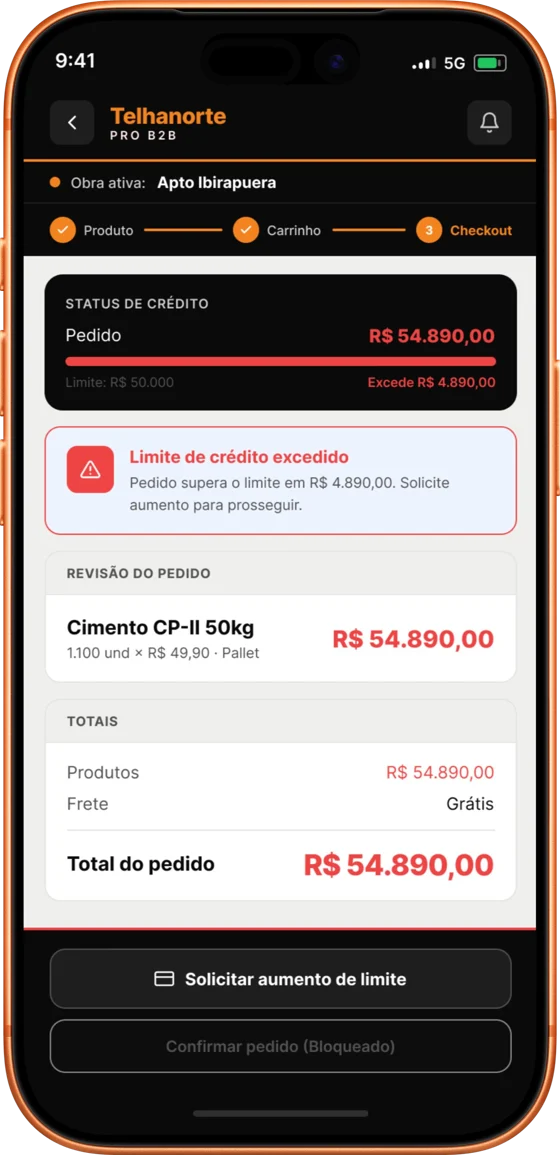Tap Solicitar aumento de limite
This screenshot has height=1155, width=560.
point(281,979)
